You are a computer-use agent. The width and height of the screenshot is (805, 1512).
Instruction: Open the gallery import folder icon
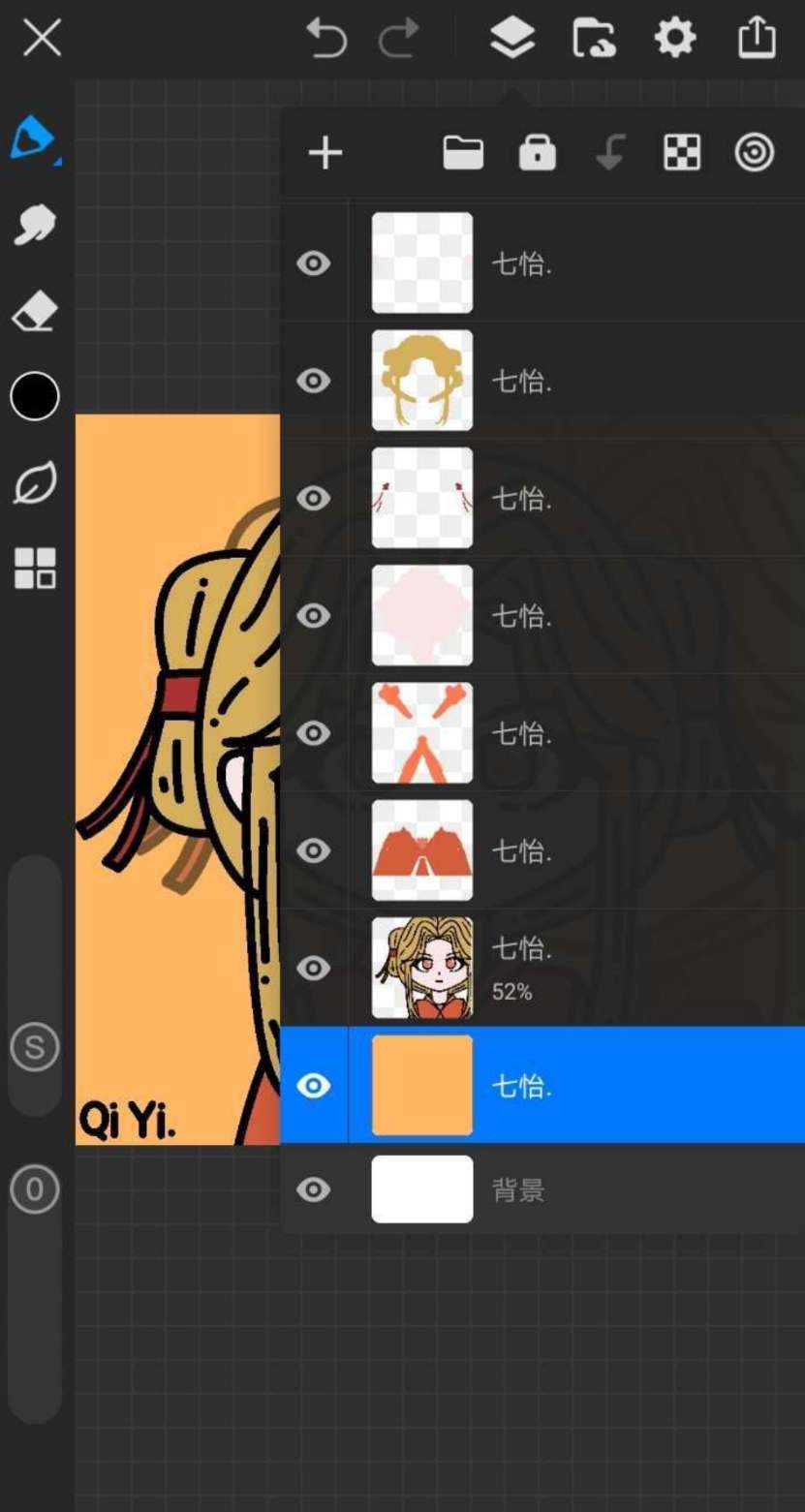pos(594,39)
